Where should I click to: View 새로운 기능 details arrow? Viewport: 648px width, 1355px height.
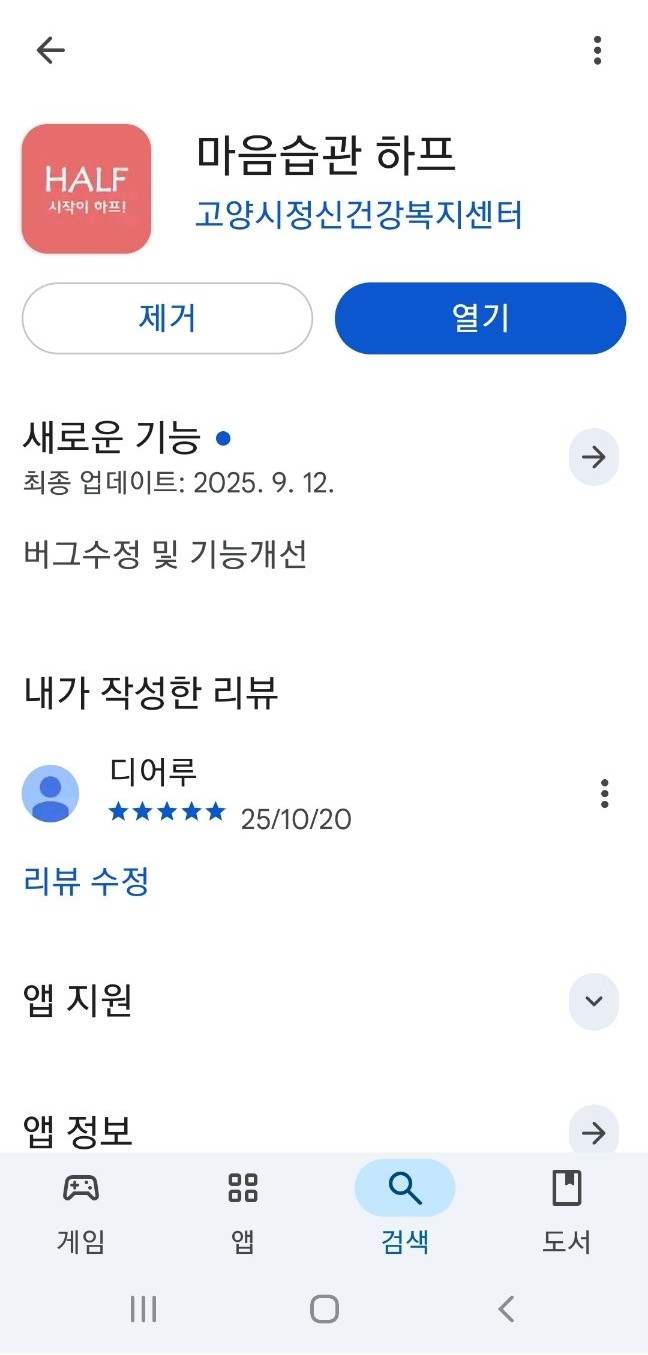[594, 457]
